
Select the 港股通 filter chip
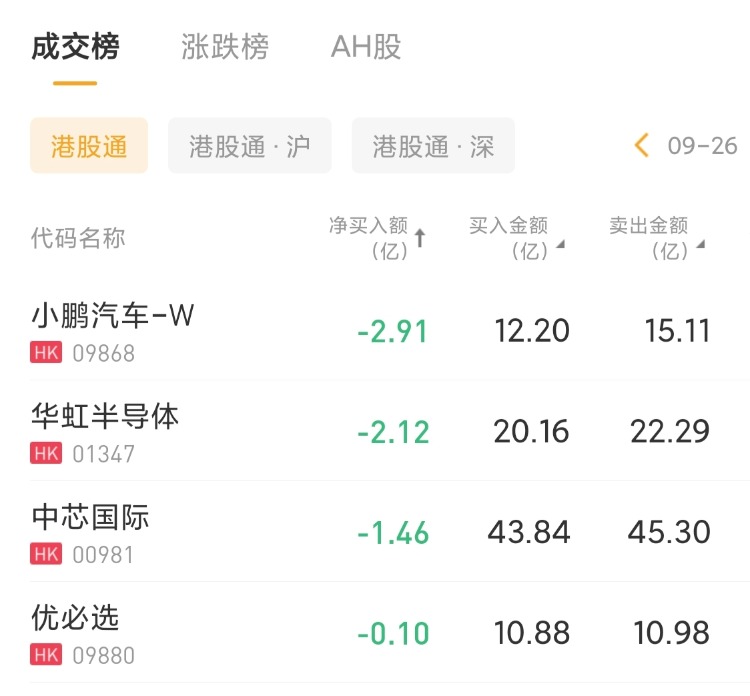click(x=89, y=146)
